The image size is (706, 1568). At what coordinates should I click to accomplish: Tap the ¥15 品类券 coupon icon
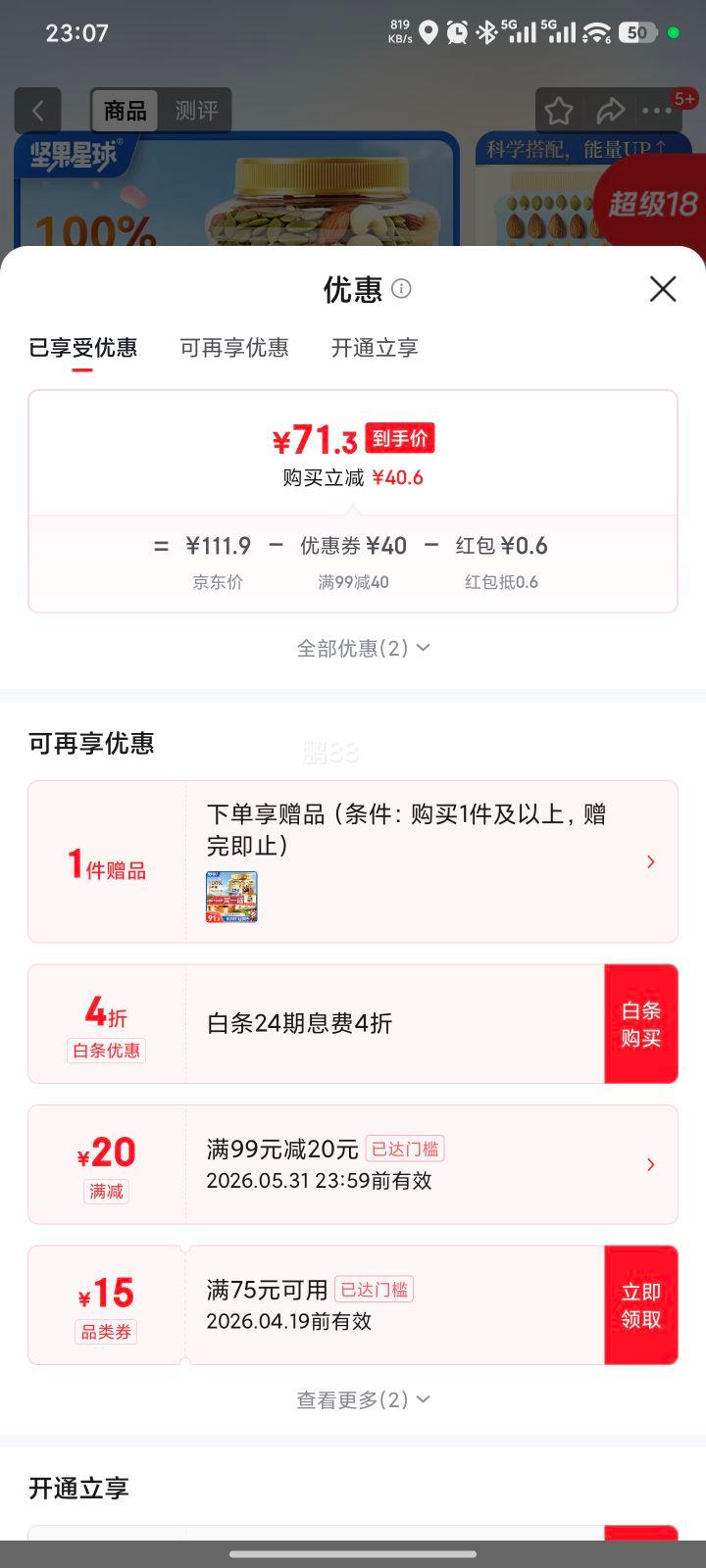coord(106,1305)
